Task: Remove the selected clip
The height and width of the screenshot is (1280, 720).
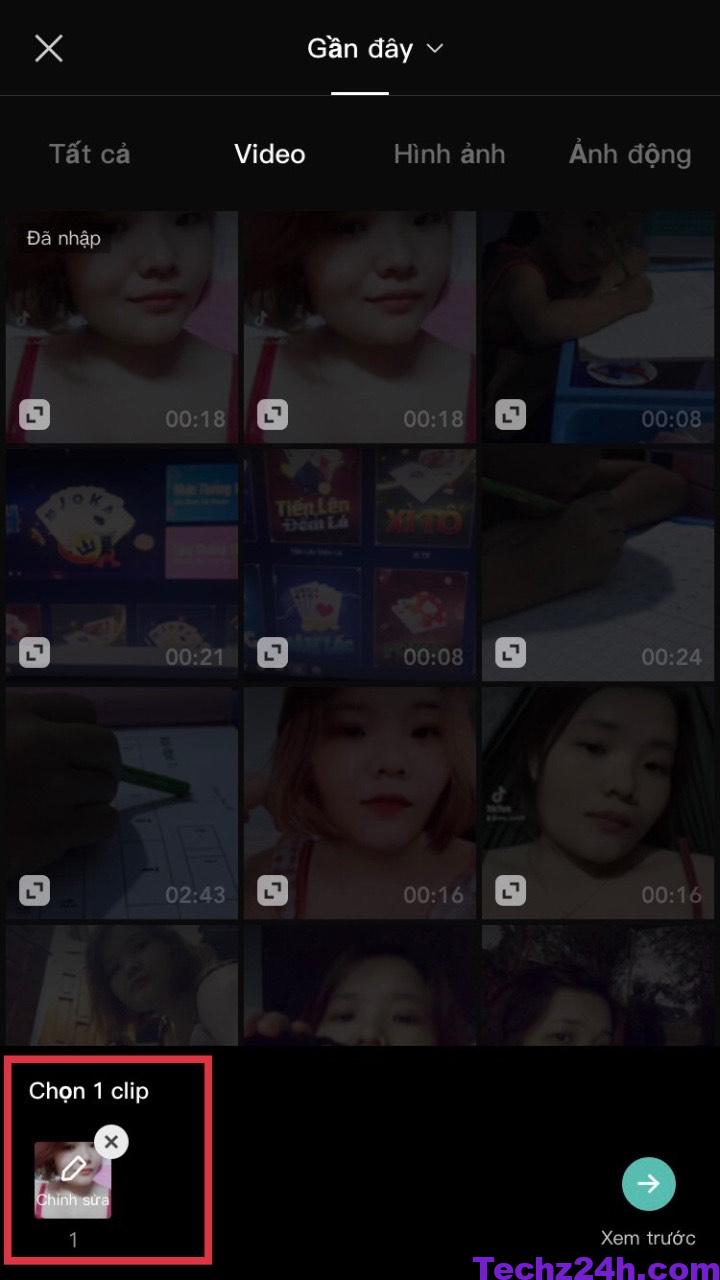Action: pos(111,1141)
